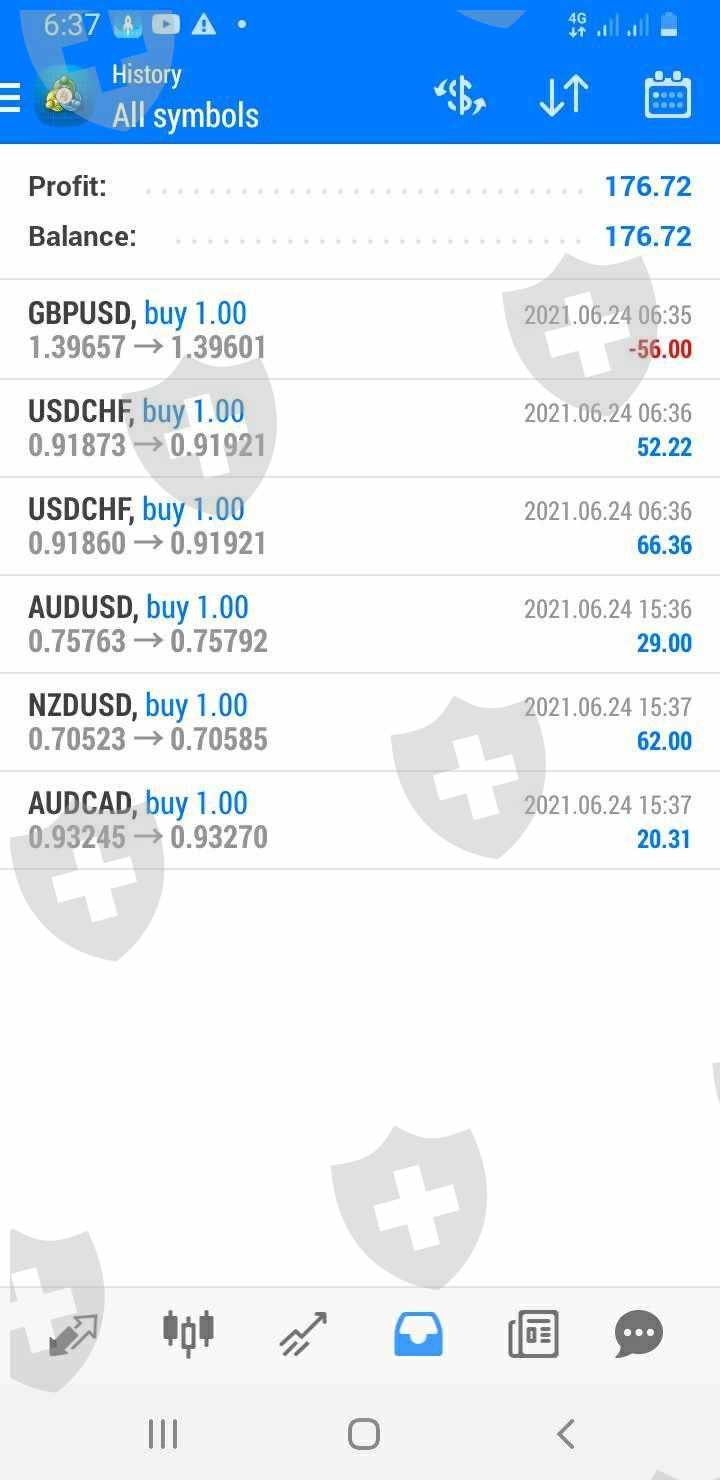Open USDCHF trade with 66.36 profit
Screen dimensions: 720x1480
pyautogui.click(x=360, y=526)
